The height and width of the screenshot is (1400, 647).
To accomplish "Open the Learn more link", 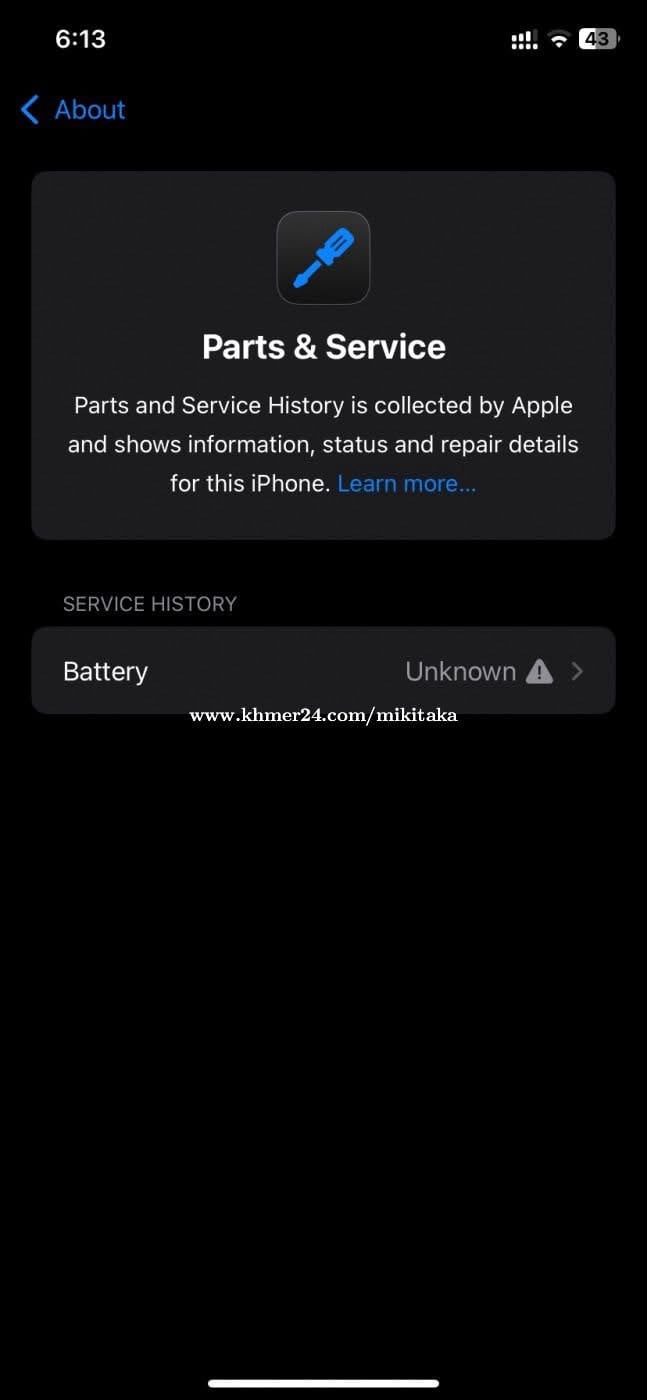I will point(406,484).
